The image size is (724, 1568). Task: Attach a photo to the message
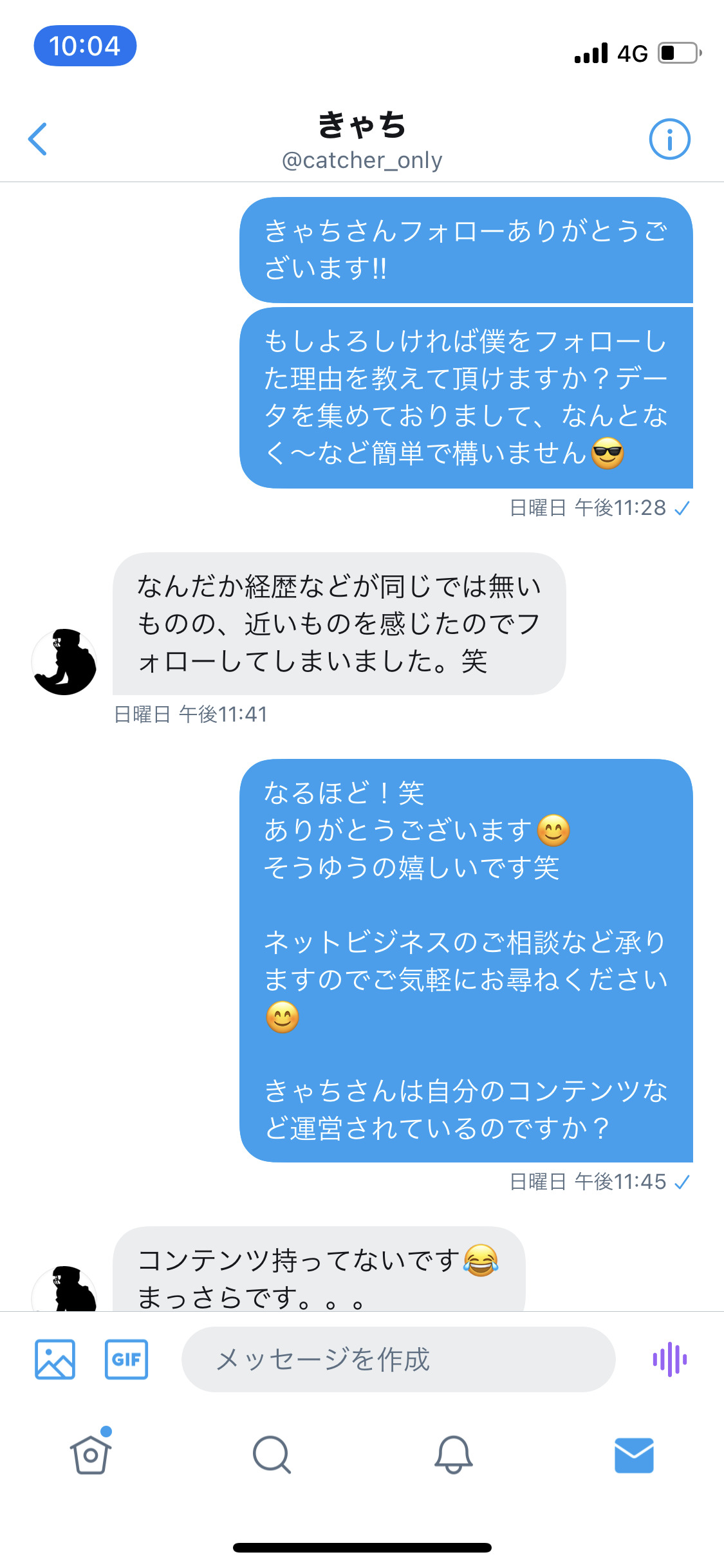tap(55, 1359)
